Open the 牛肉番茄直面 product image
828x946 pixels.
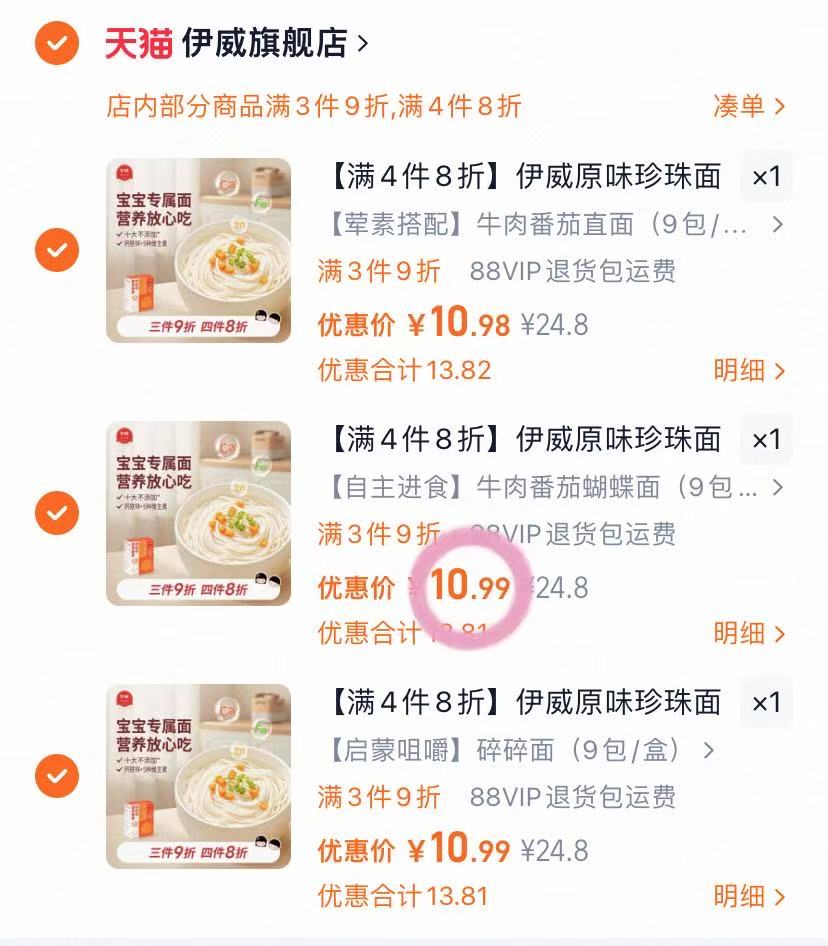(x=198, y=250)
